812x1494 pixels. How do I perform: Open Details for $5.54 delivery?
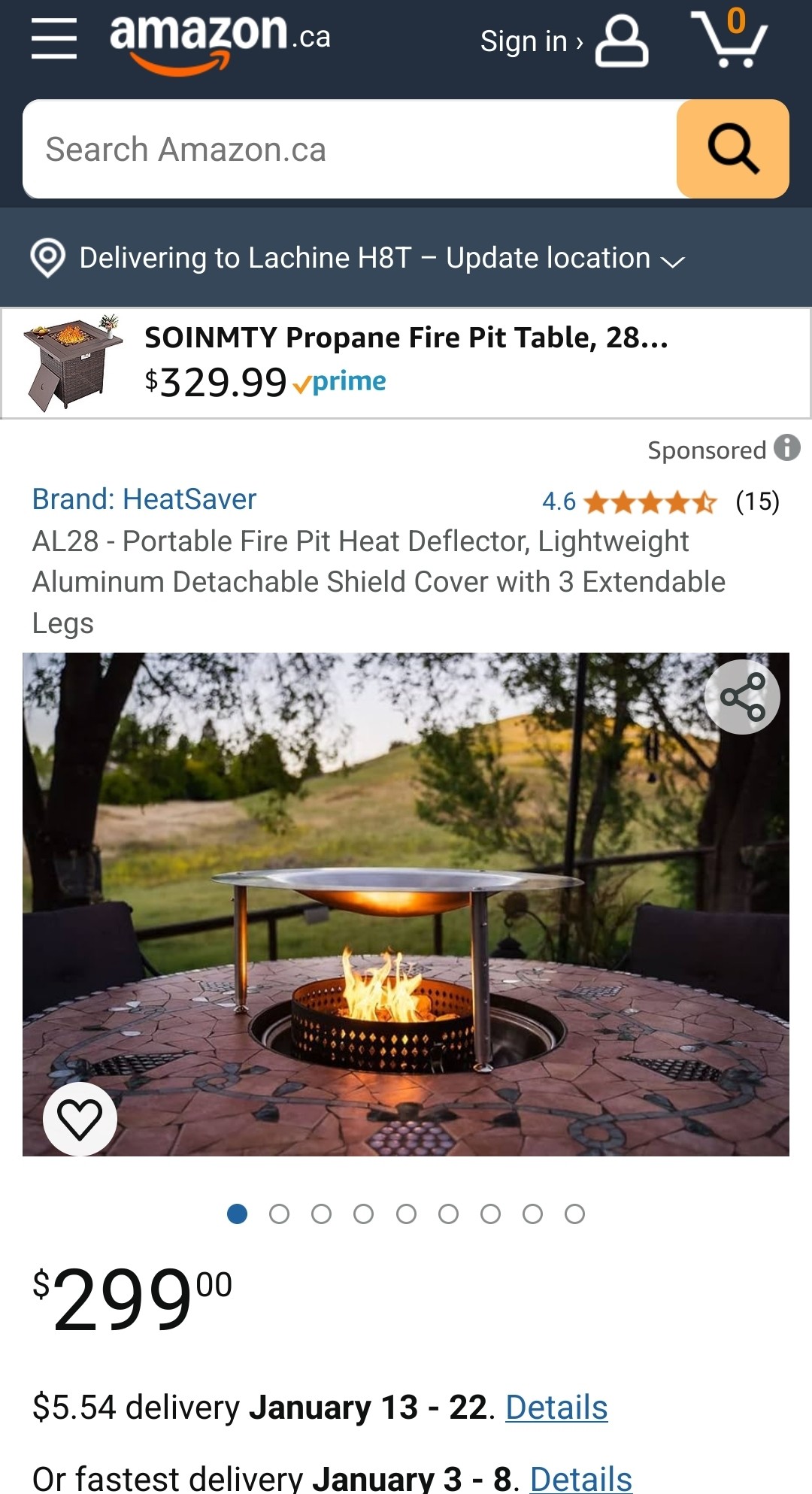tap(556, 1408)
